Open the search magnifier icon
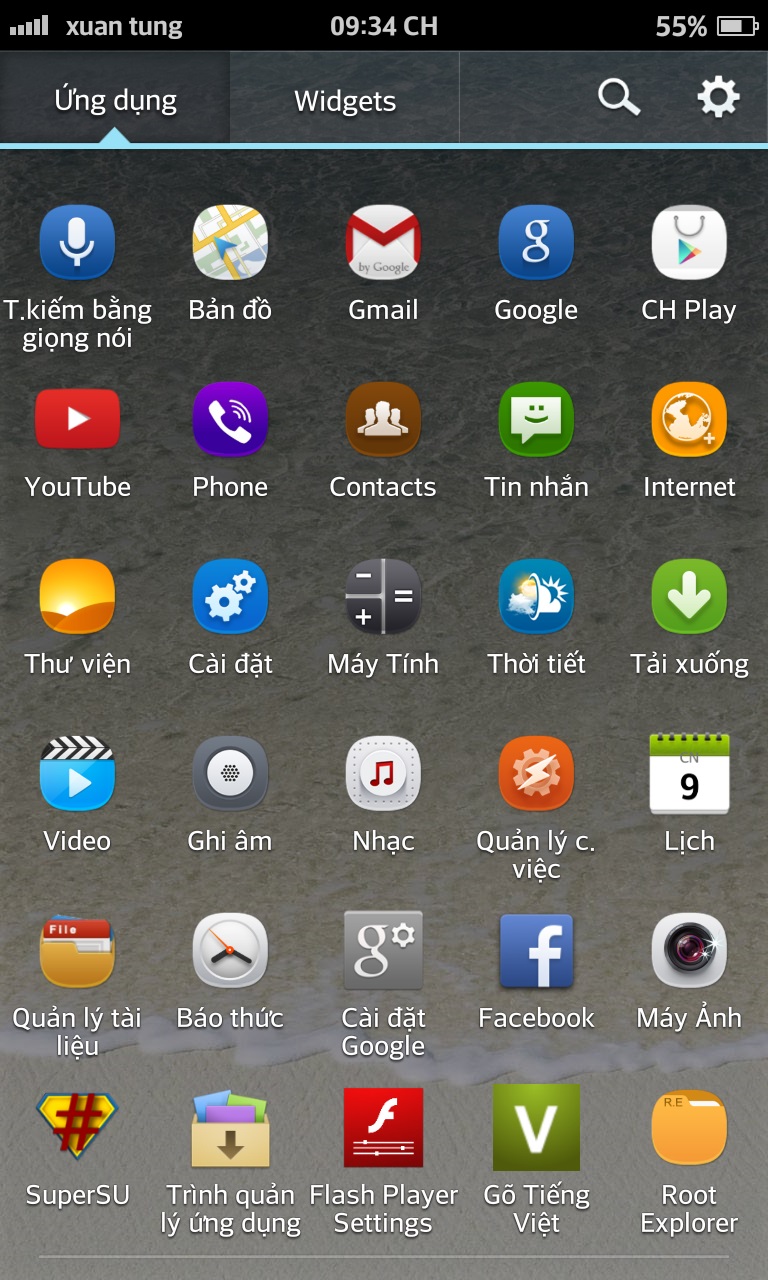Screen dimensions: 768x1280 (x=619, y=98)
